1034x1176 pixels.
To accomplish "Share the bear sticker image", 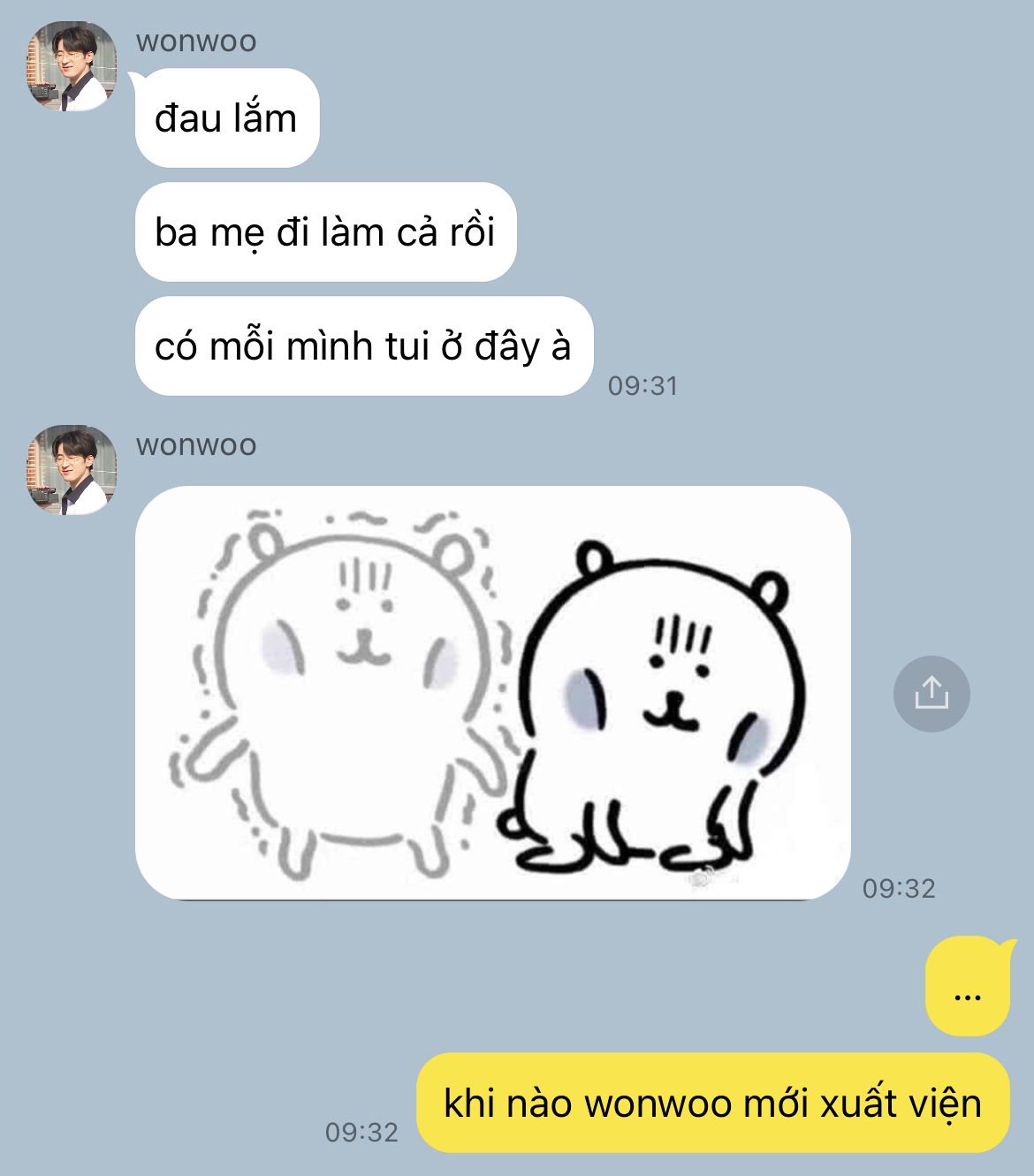I will [931, 694].
